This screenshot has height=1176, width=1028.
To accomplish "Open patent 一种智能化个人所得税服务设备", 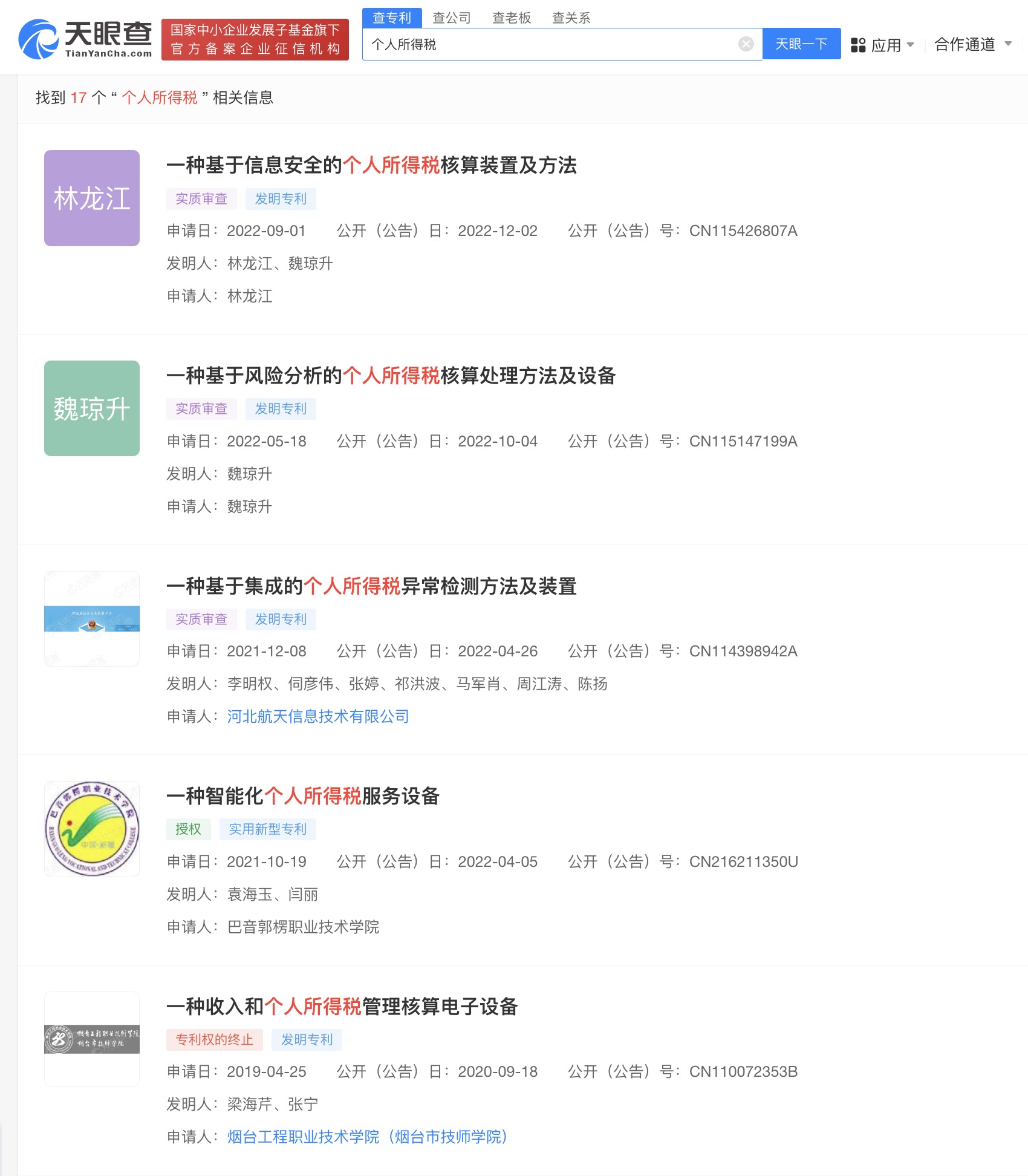I will click(303, 796).
